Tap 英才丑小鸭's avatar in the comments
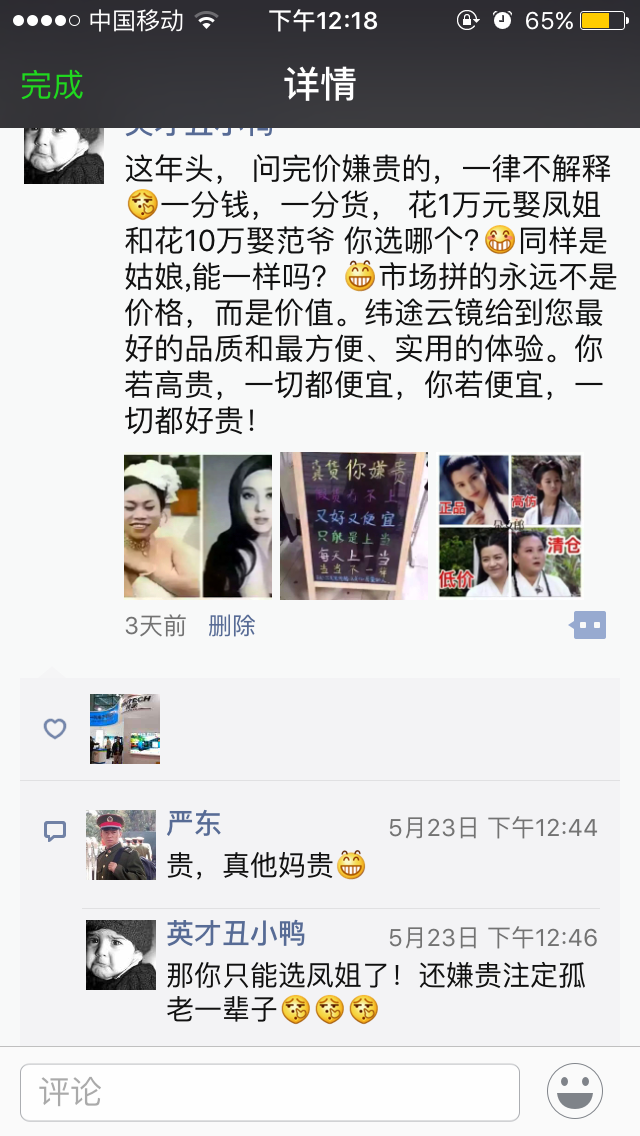 [121, 955]
